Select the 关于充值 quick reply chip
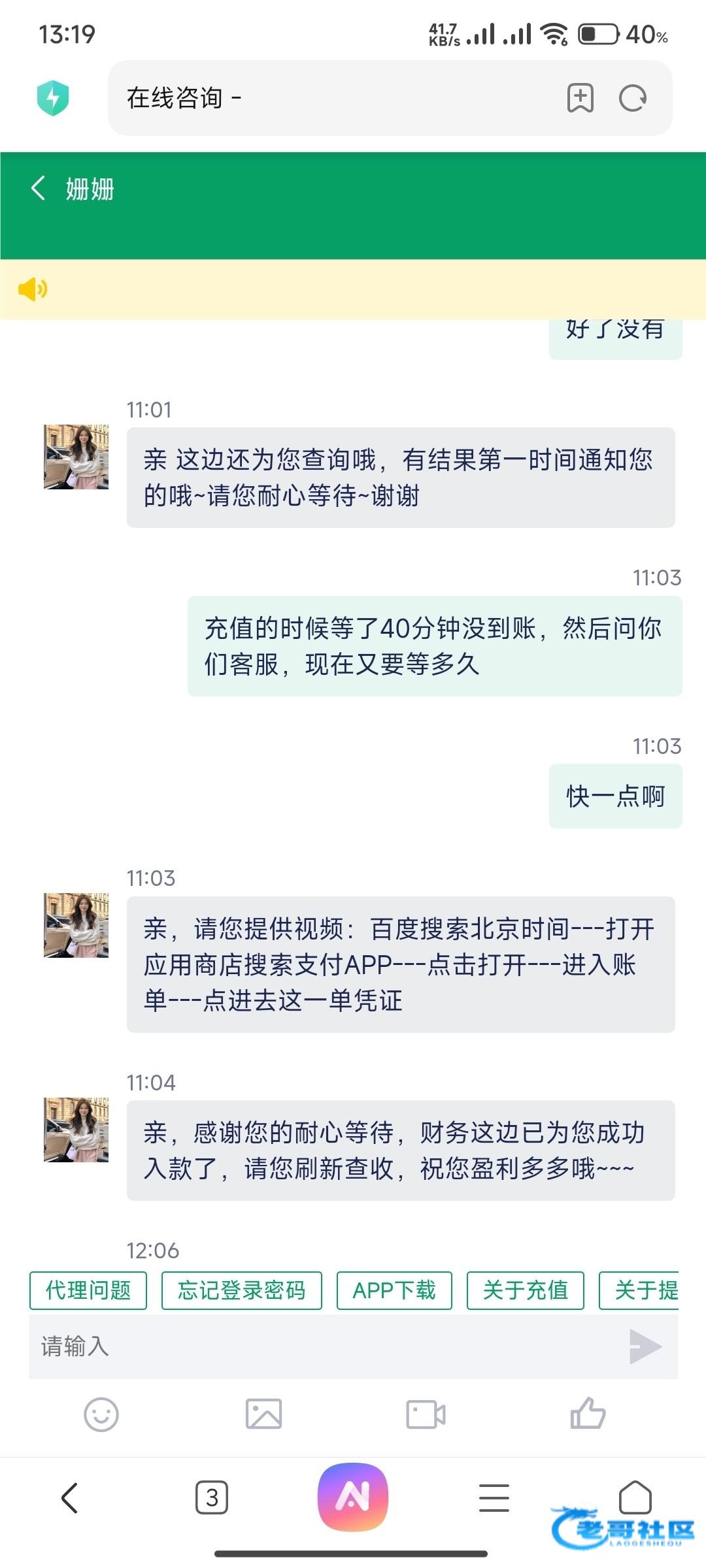This screenshot has height=1568, width=706. click(525, 1290)
